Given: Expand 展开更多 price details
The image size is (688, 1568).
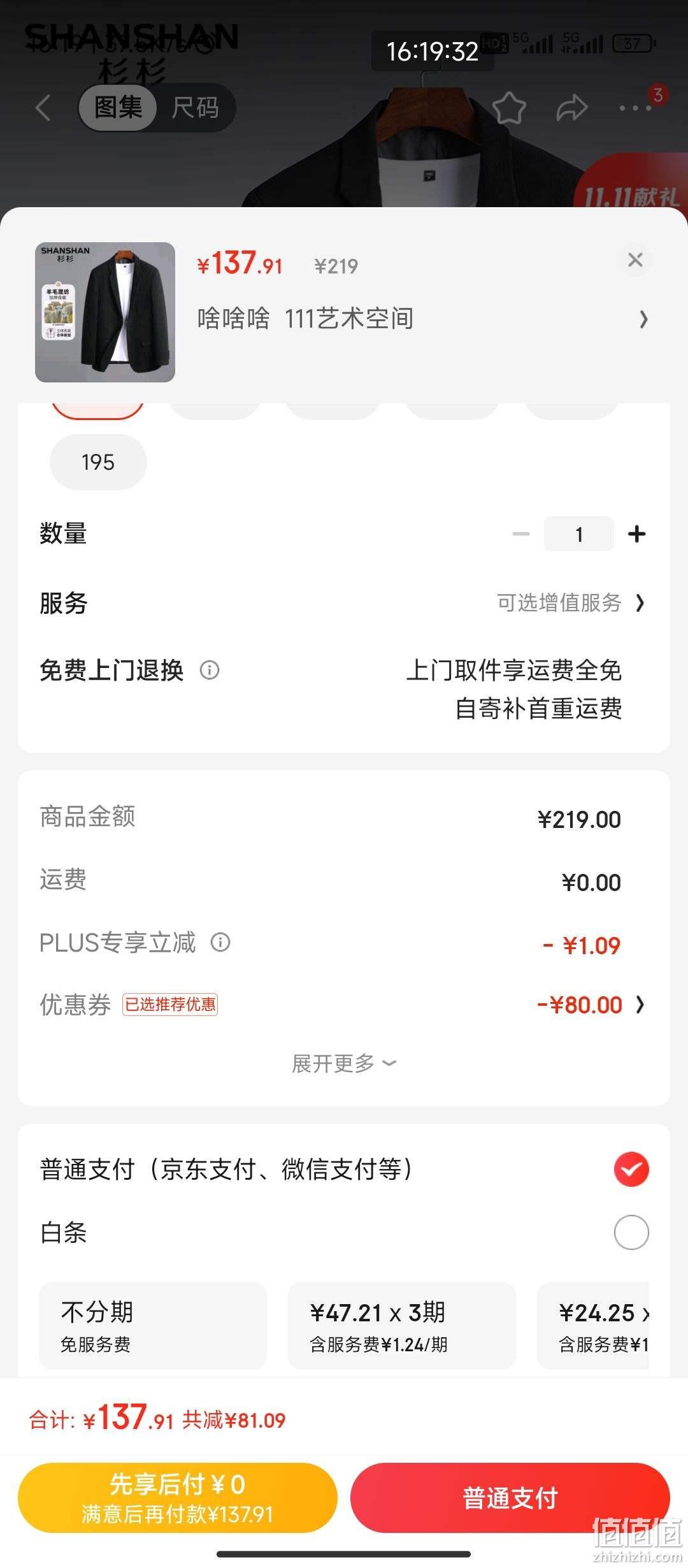Looking at the screenshot, I should coord(344,1063).
